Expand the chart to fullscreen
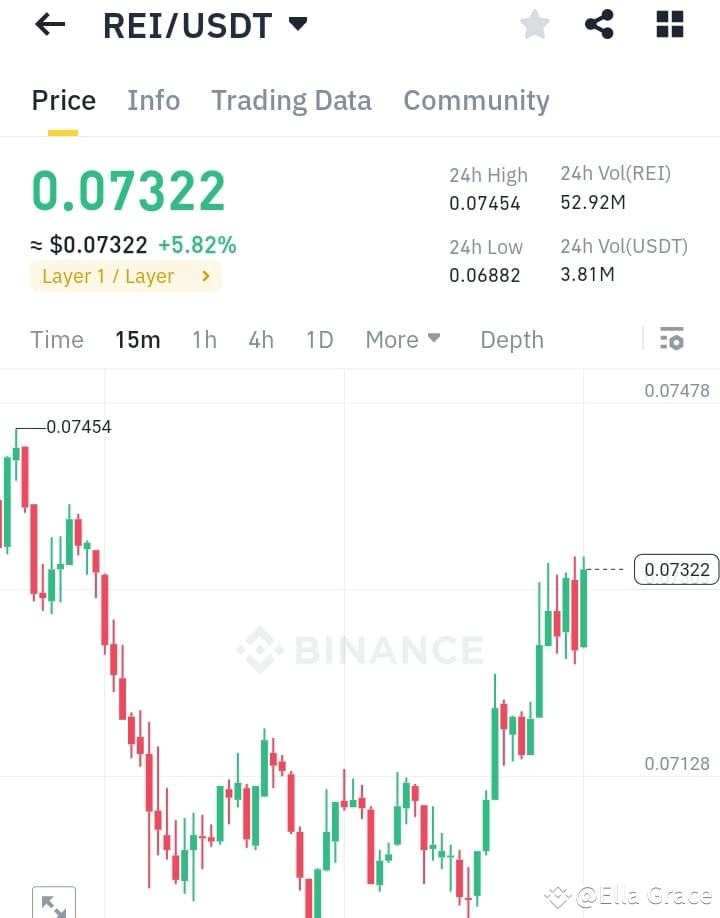 coord(54,903)
